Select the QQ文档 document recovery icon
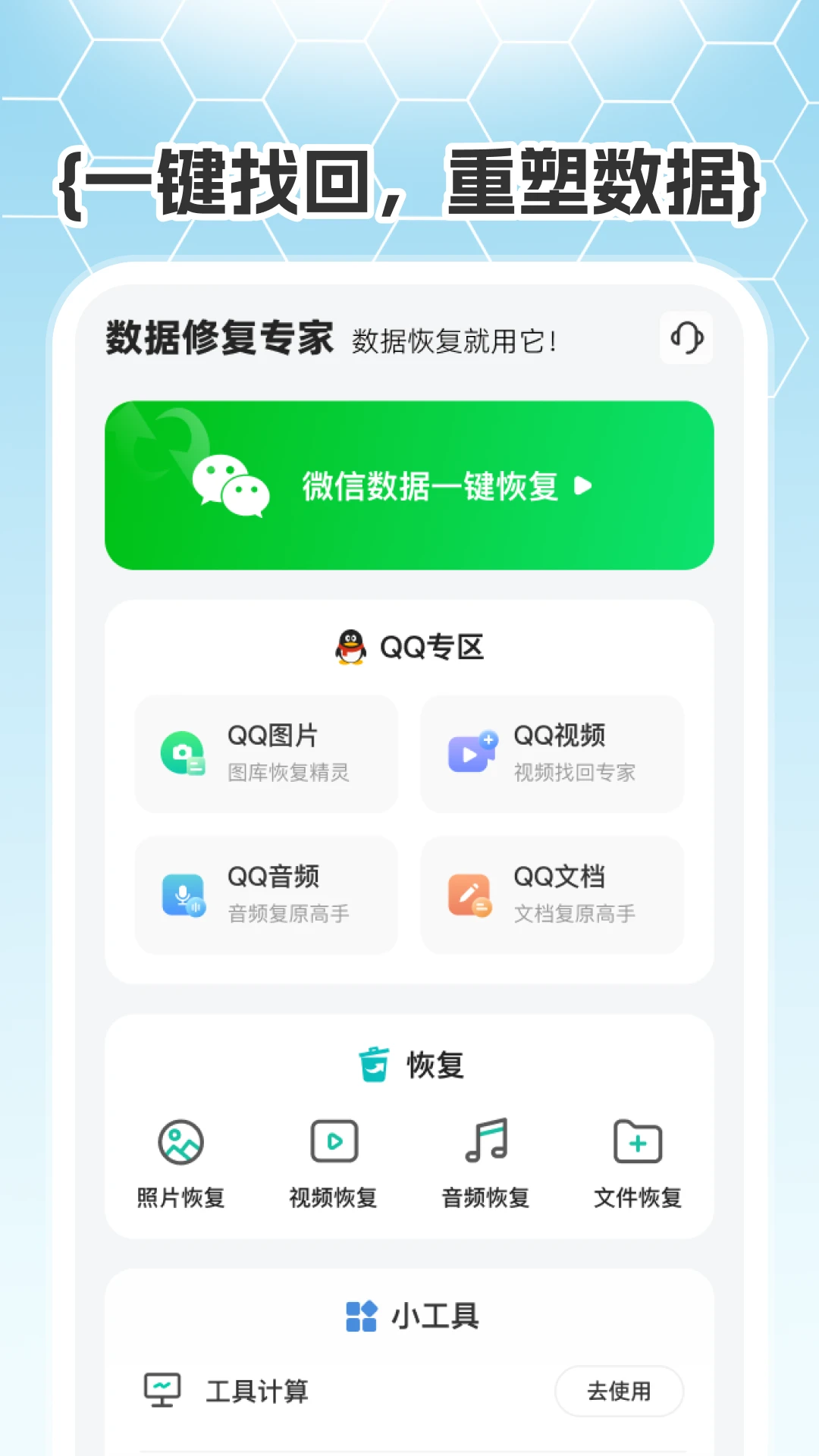Screen dimensions: 819x1456 pyautogui.click(x=470, y=895)
